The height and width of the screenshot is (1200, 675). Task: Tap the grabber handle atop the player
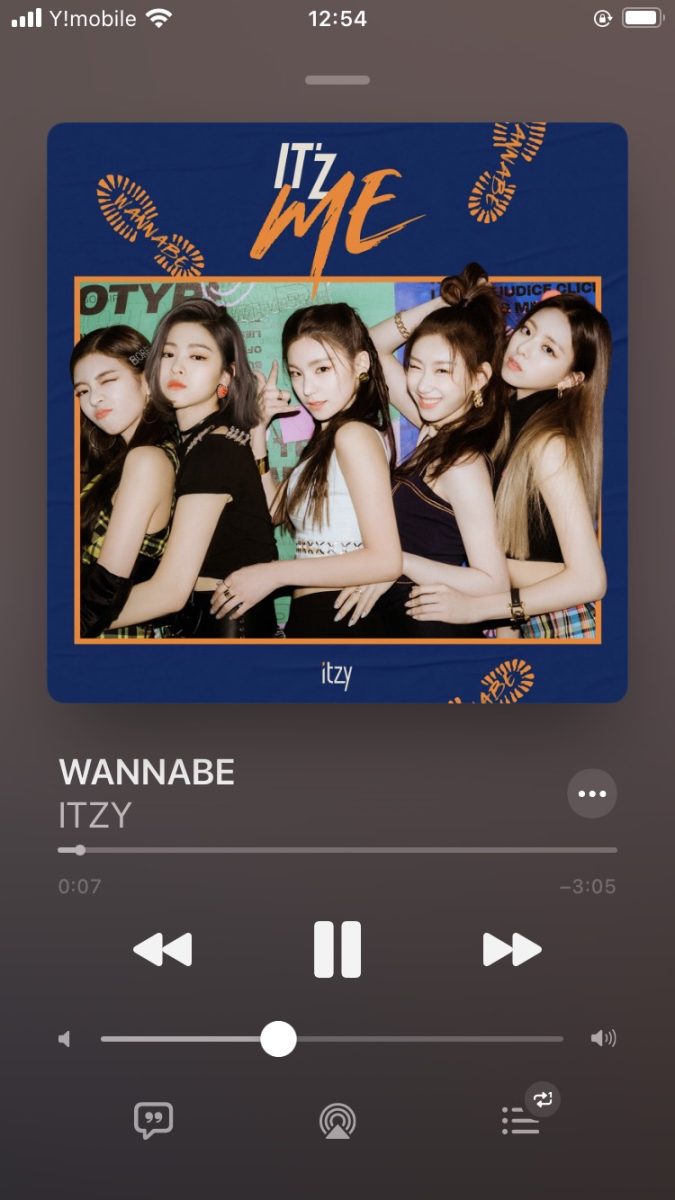point(337,80)
